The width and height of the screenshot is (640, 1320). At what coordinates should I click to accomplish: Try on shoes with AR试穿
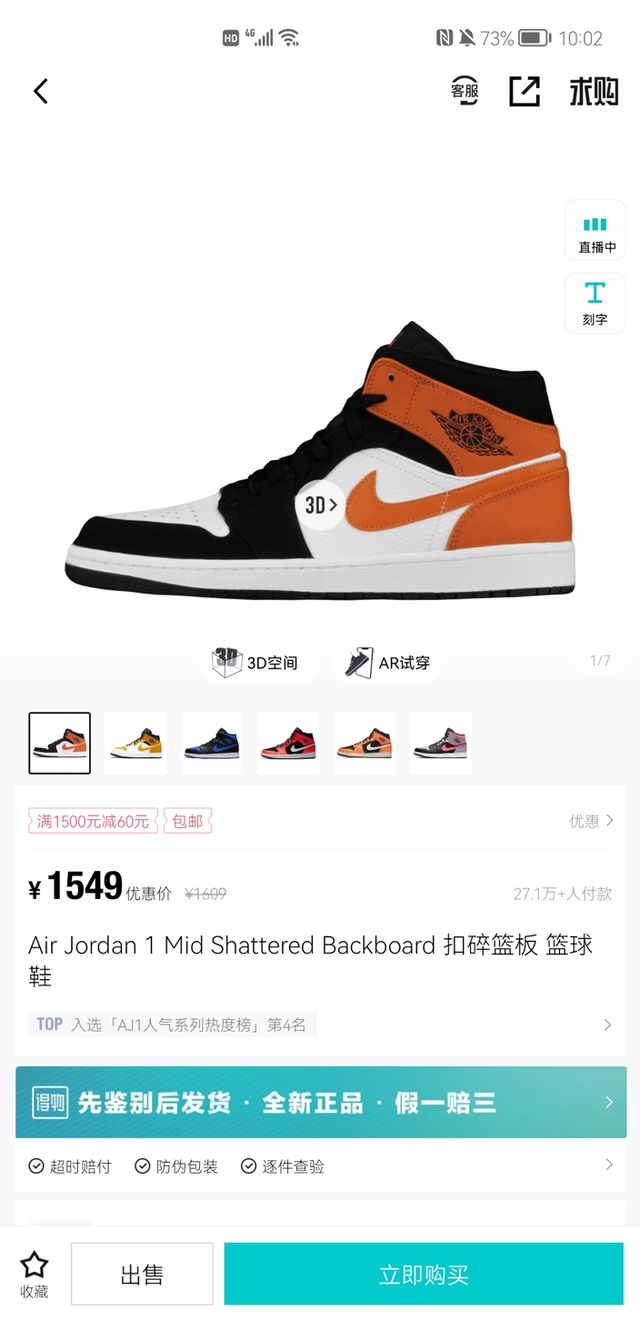[x=388, y=662]
